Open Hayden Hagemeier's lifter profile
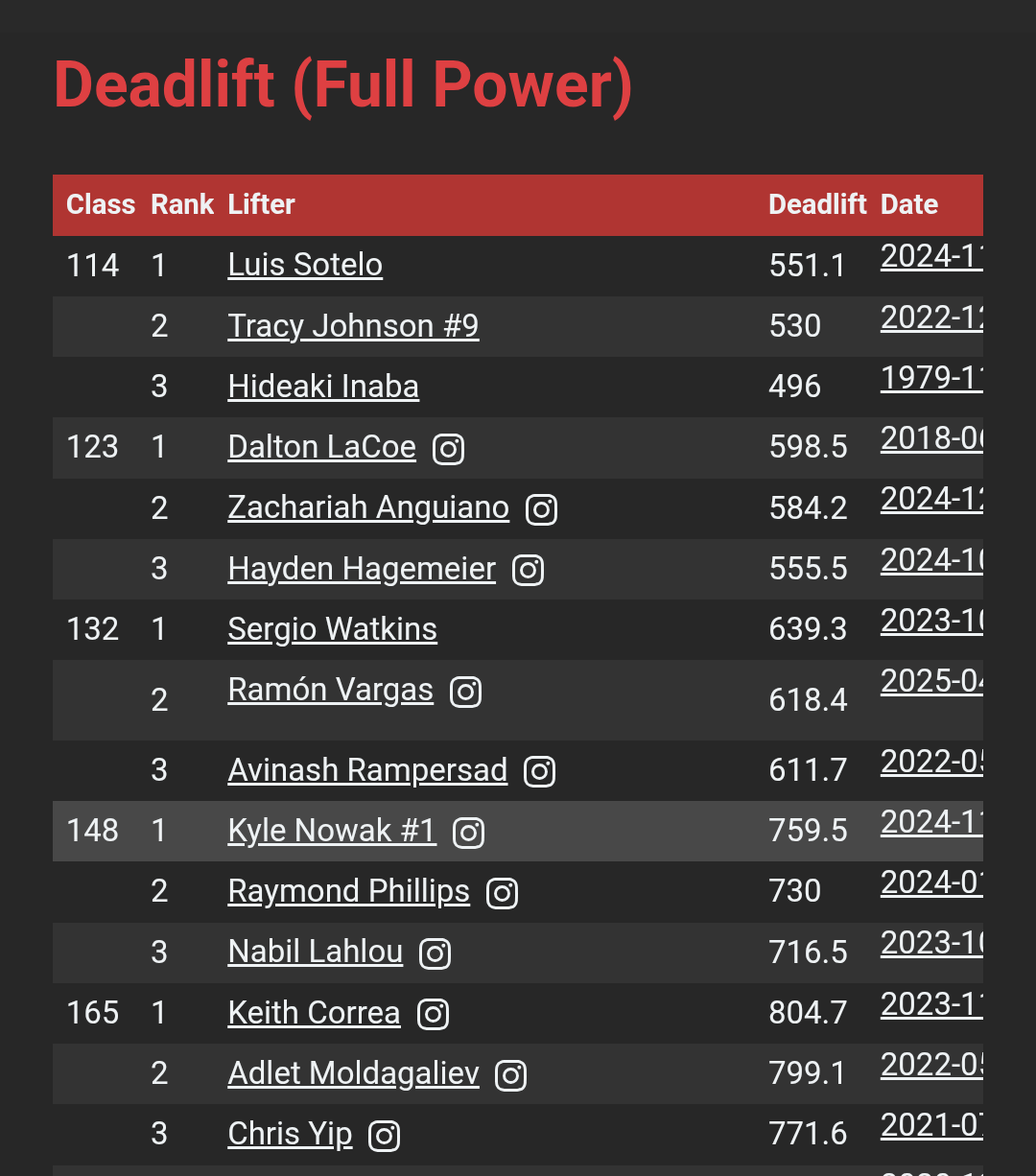This screenshot has height=1176, width=1036. (362, 569)
